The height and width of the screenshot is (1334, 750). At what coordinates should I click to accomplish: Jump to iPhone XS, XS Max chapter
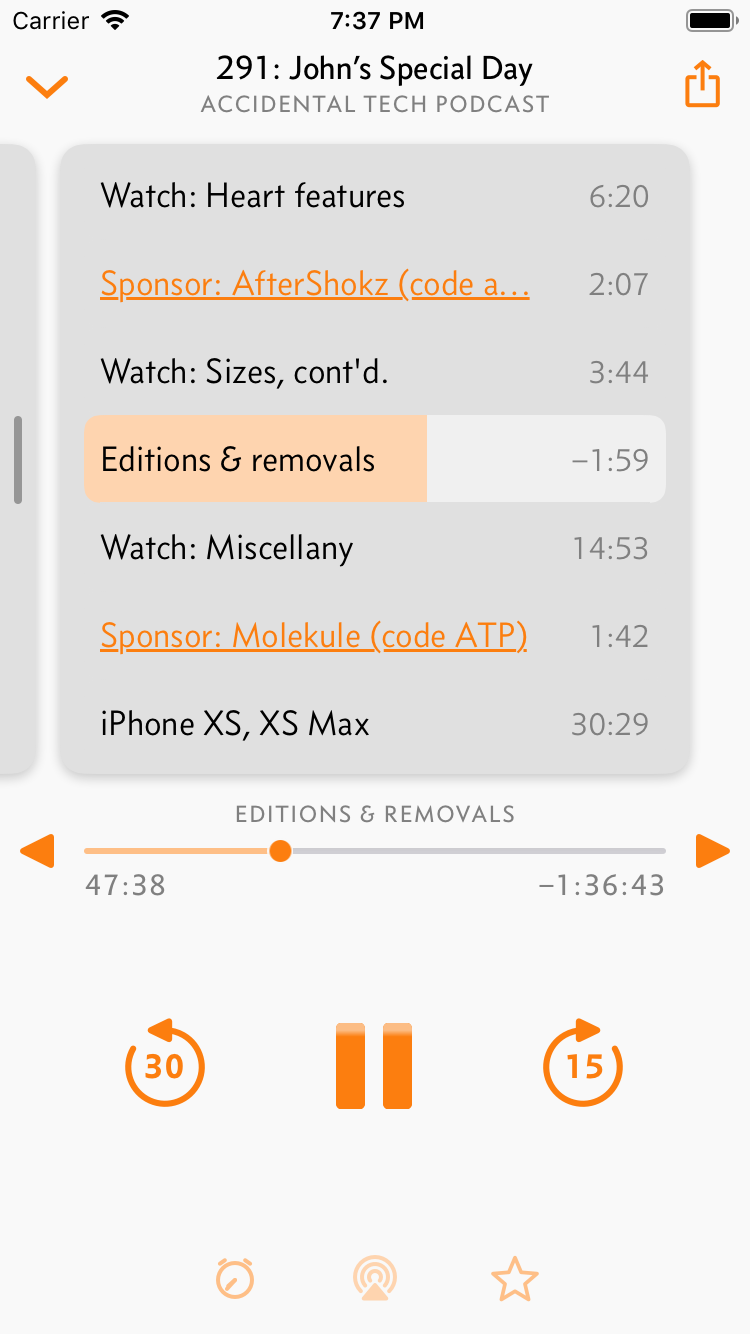point(235,723)
